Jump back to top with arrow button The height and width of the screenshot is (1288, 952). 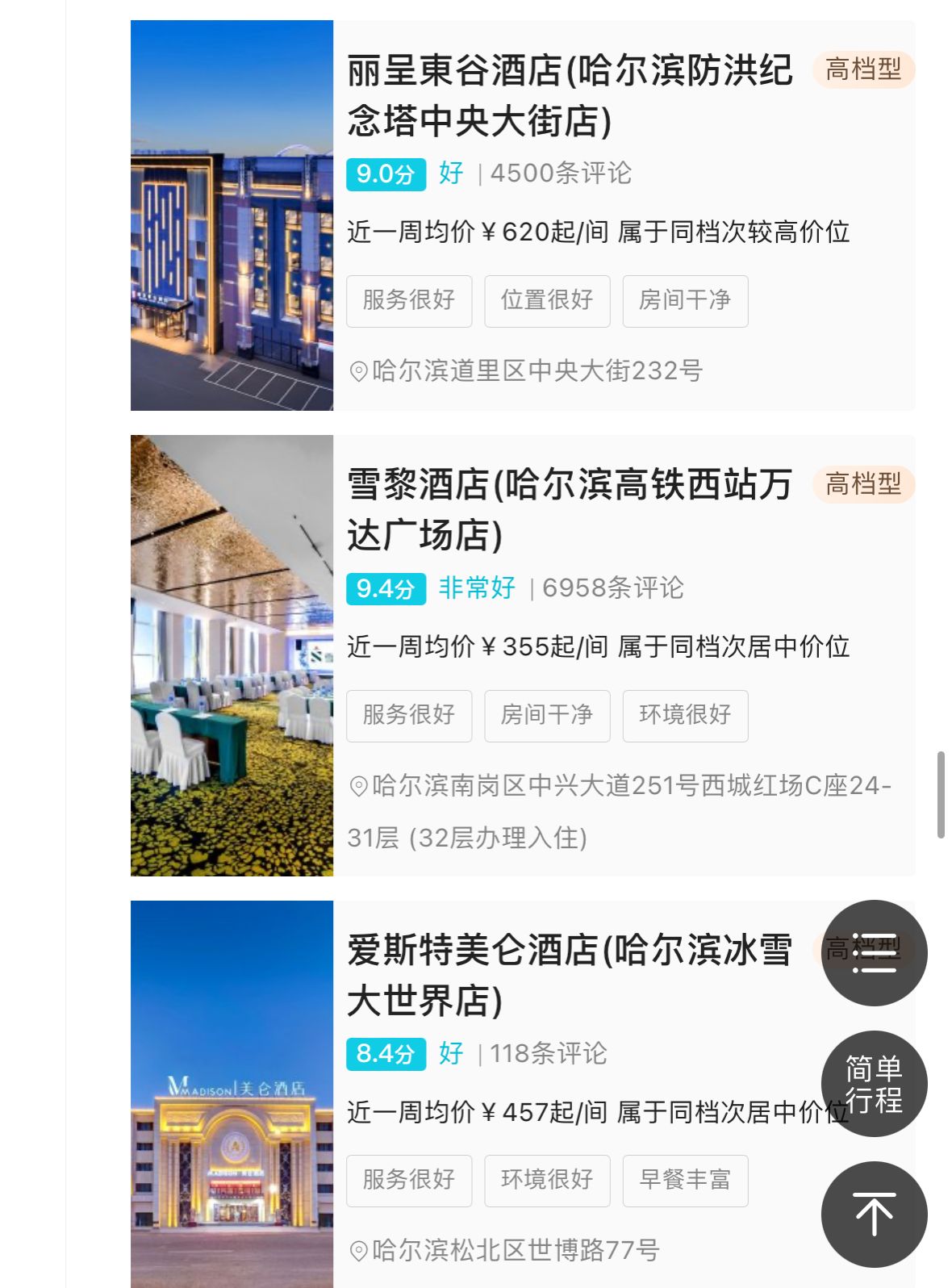coord(874,1214)
